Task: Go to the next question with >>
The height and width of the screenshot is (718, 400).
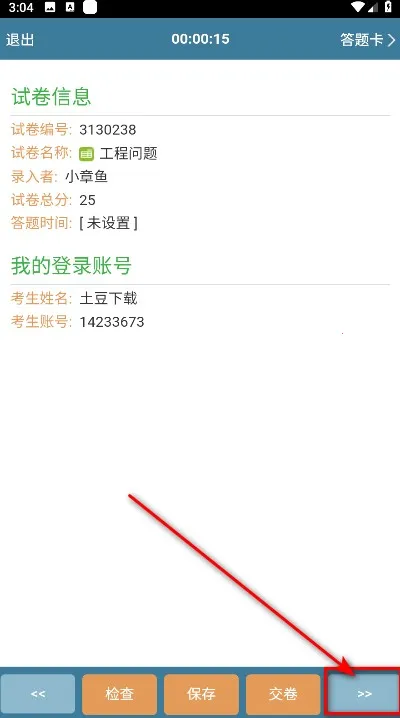Action: 364,694
